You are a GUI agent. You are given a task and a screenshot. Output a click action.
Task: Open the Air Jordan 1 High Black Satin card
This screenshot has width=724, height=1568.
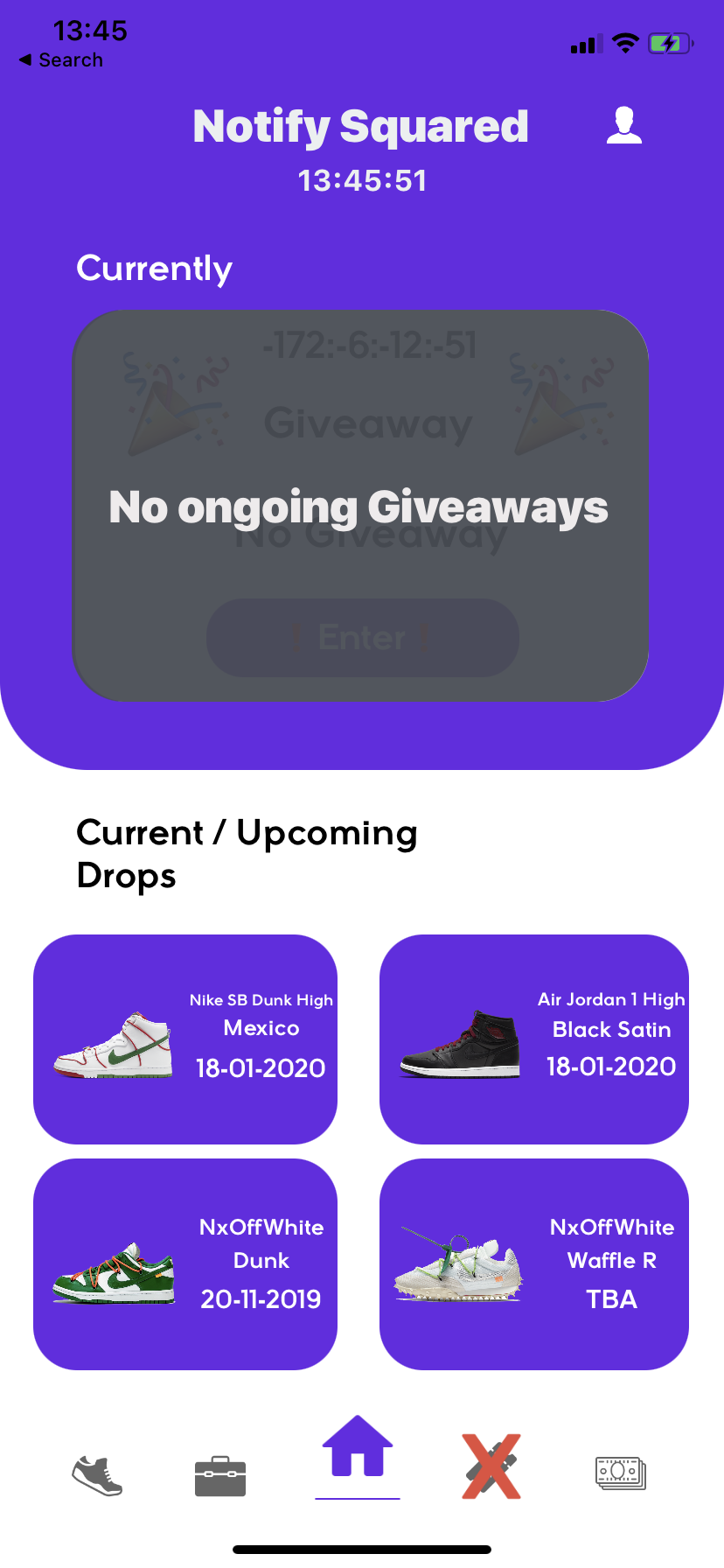(x=534, y=1039)
